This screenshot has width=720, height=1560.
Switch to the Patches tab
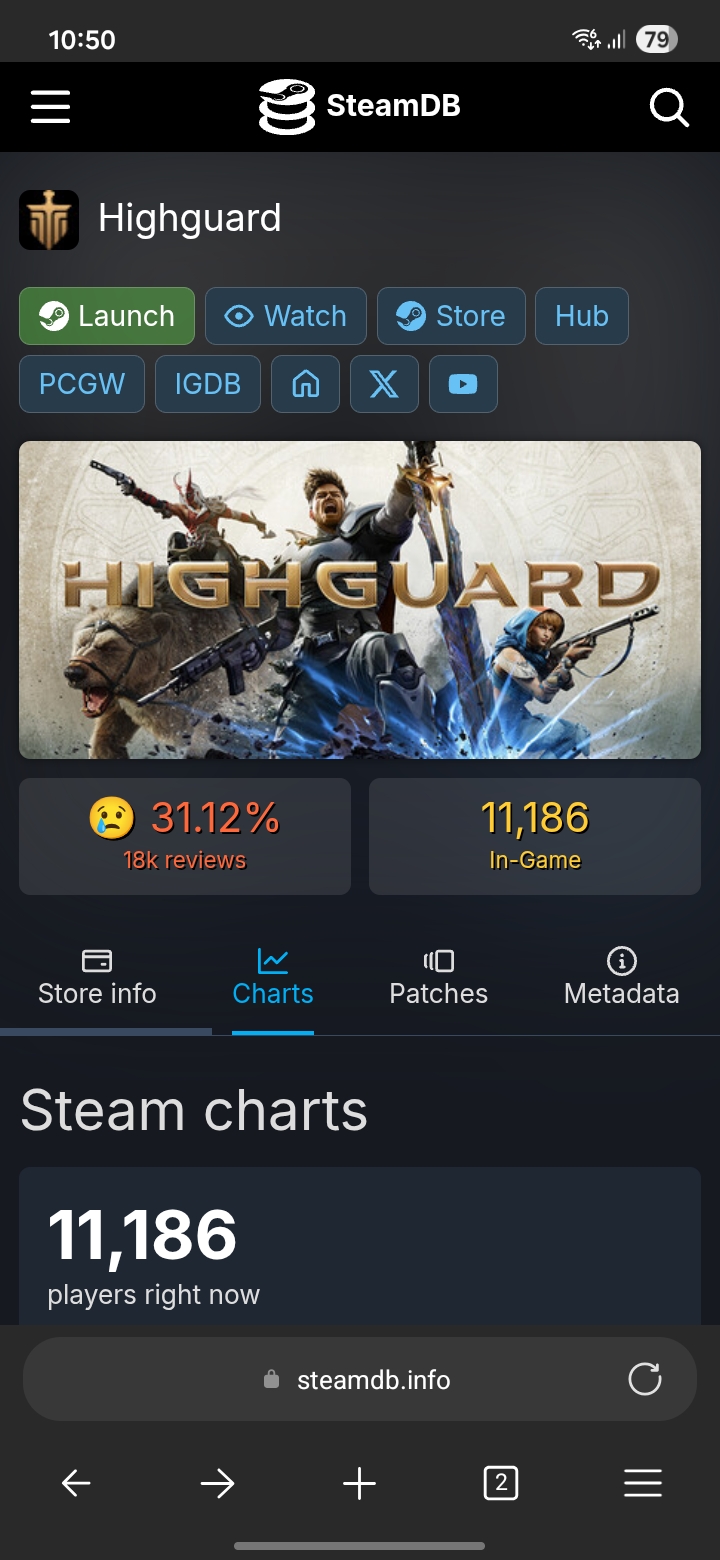[x=438, y=978]
